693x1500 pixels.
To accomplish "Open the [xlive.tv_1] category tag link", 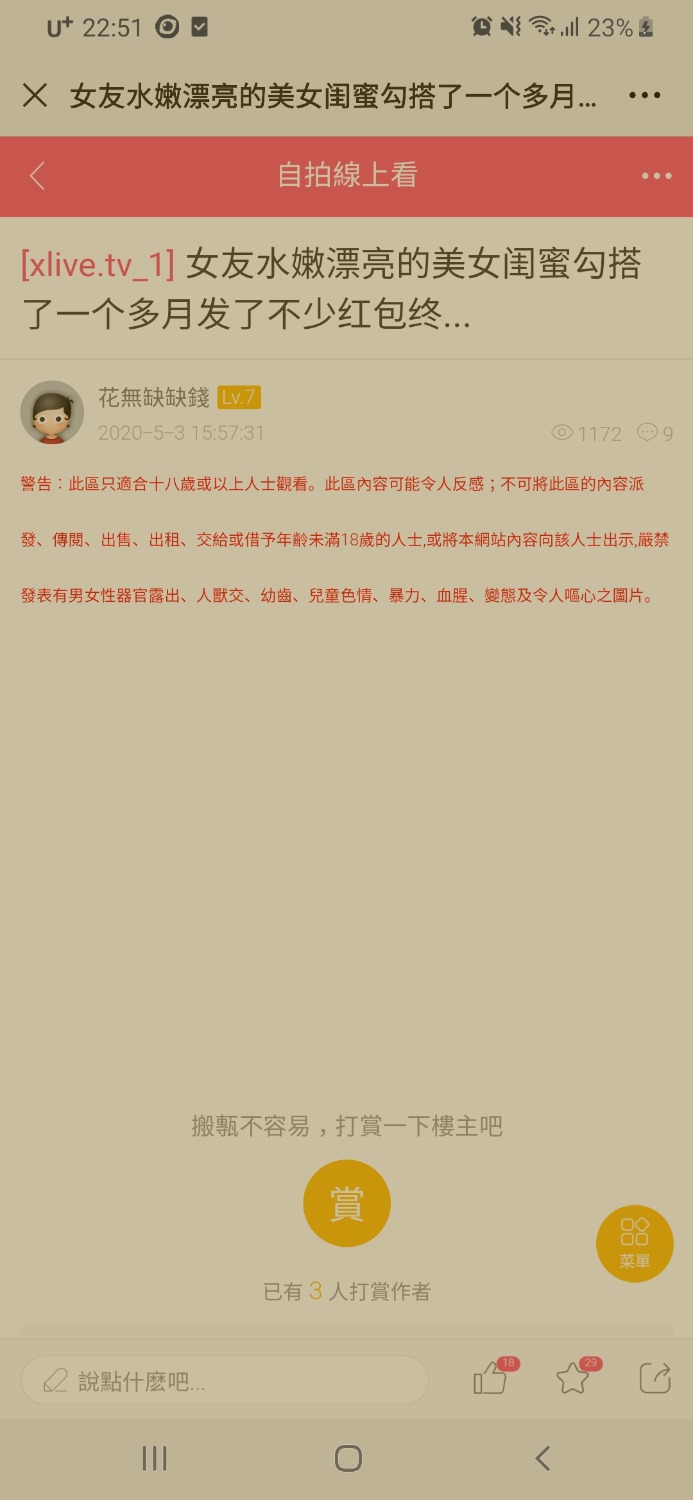I will pos(98,264).
